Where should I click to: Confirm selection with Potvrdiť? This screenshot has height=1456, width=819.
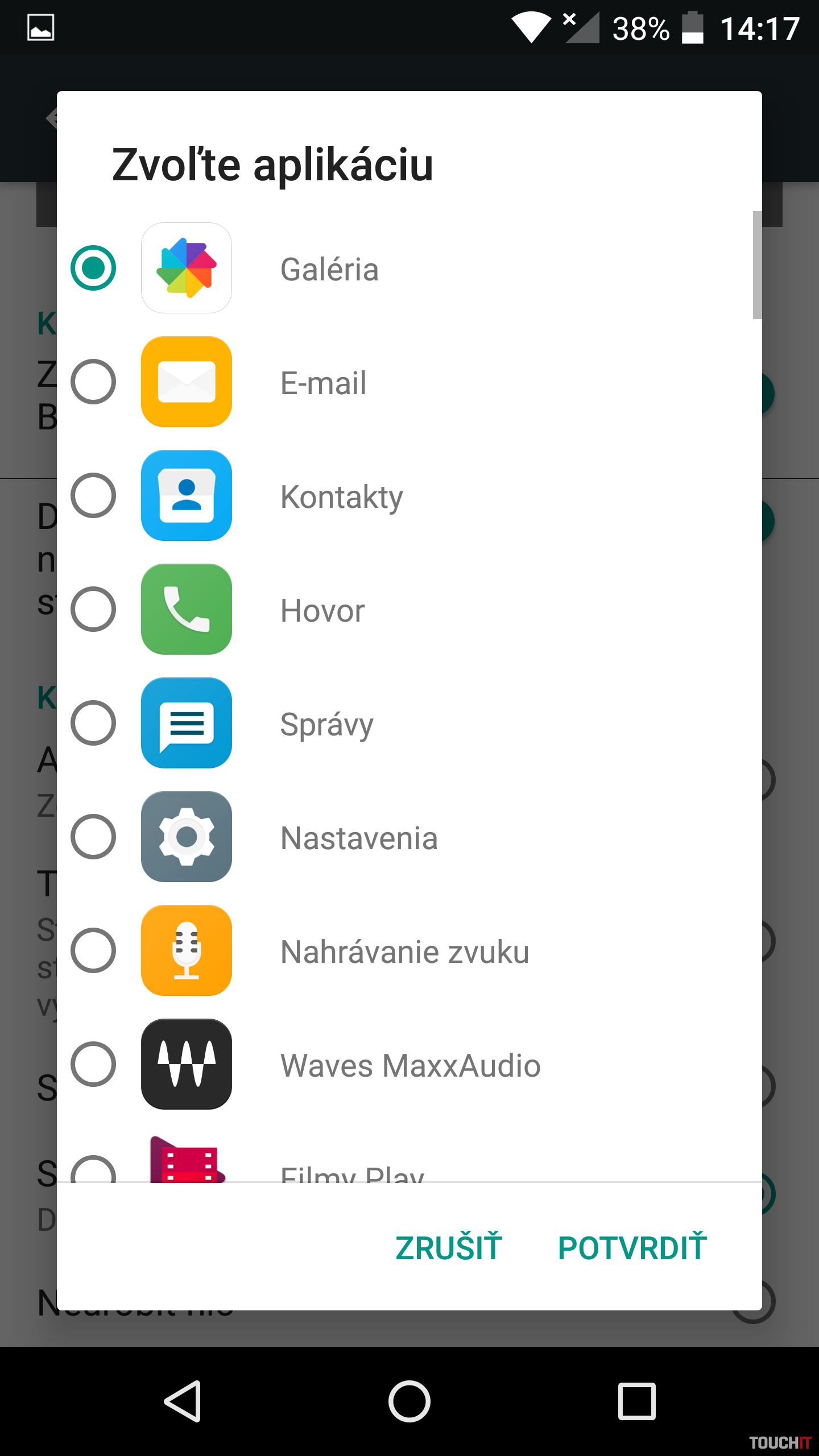click(632, 1248)
